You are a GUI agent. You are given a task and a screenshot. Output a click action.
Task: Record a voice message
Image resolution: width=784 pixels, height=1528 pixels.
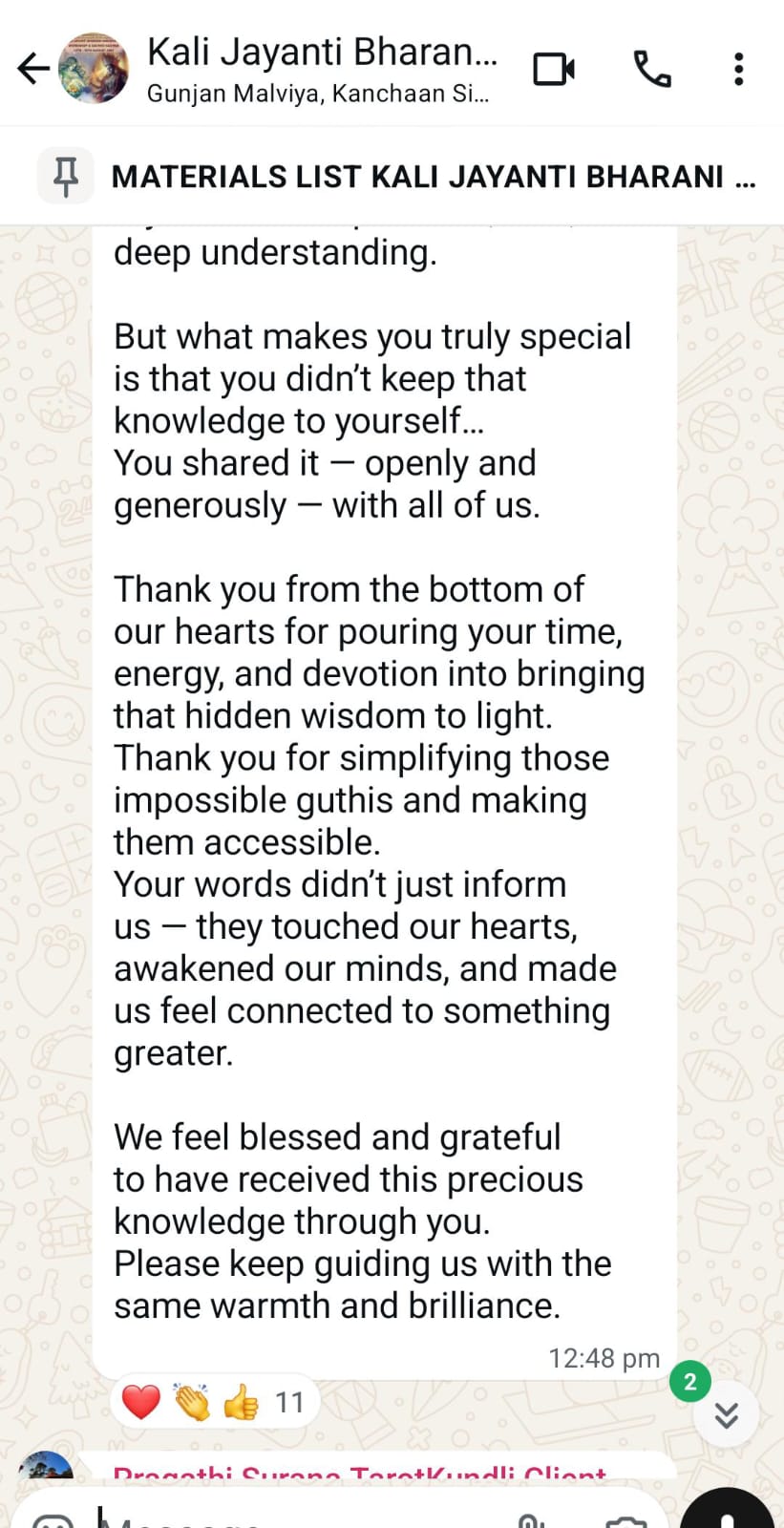click(x=728, y=1516)
